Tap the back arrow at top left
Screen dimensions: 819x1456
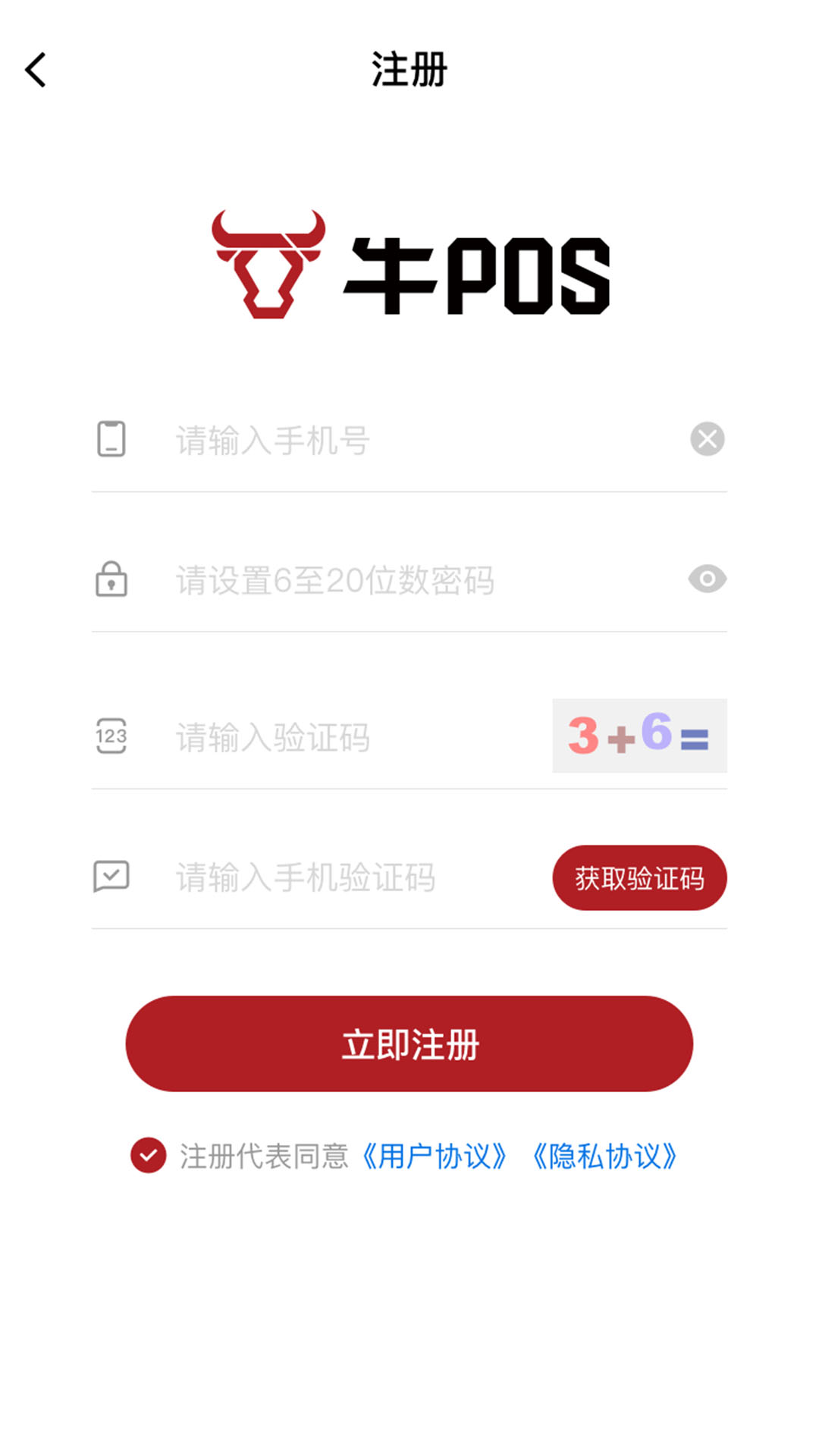click(x=36, y=70)
